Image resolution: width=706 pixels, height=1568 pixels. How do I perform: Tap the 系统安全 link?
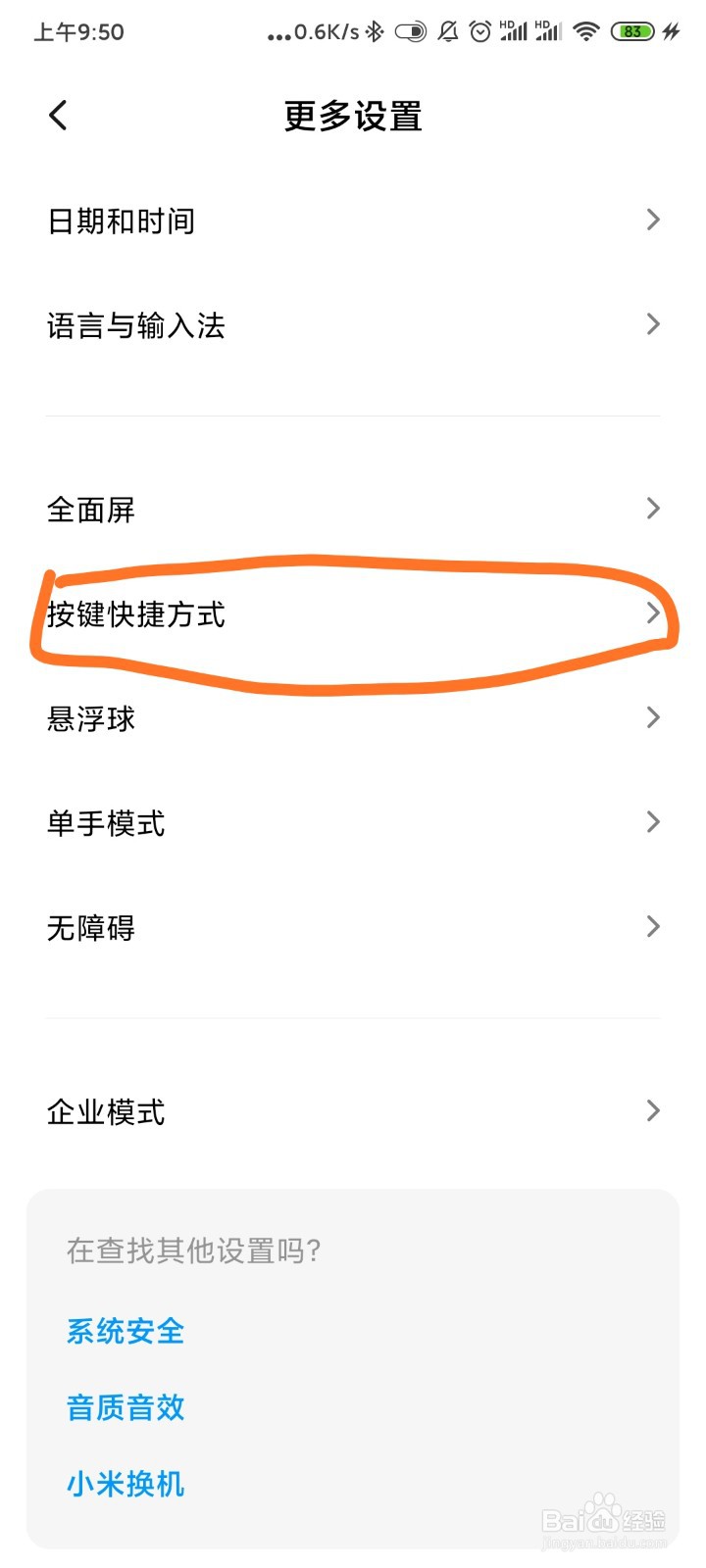pos(125,1331)
